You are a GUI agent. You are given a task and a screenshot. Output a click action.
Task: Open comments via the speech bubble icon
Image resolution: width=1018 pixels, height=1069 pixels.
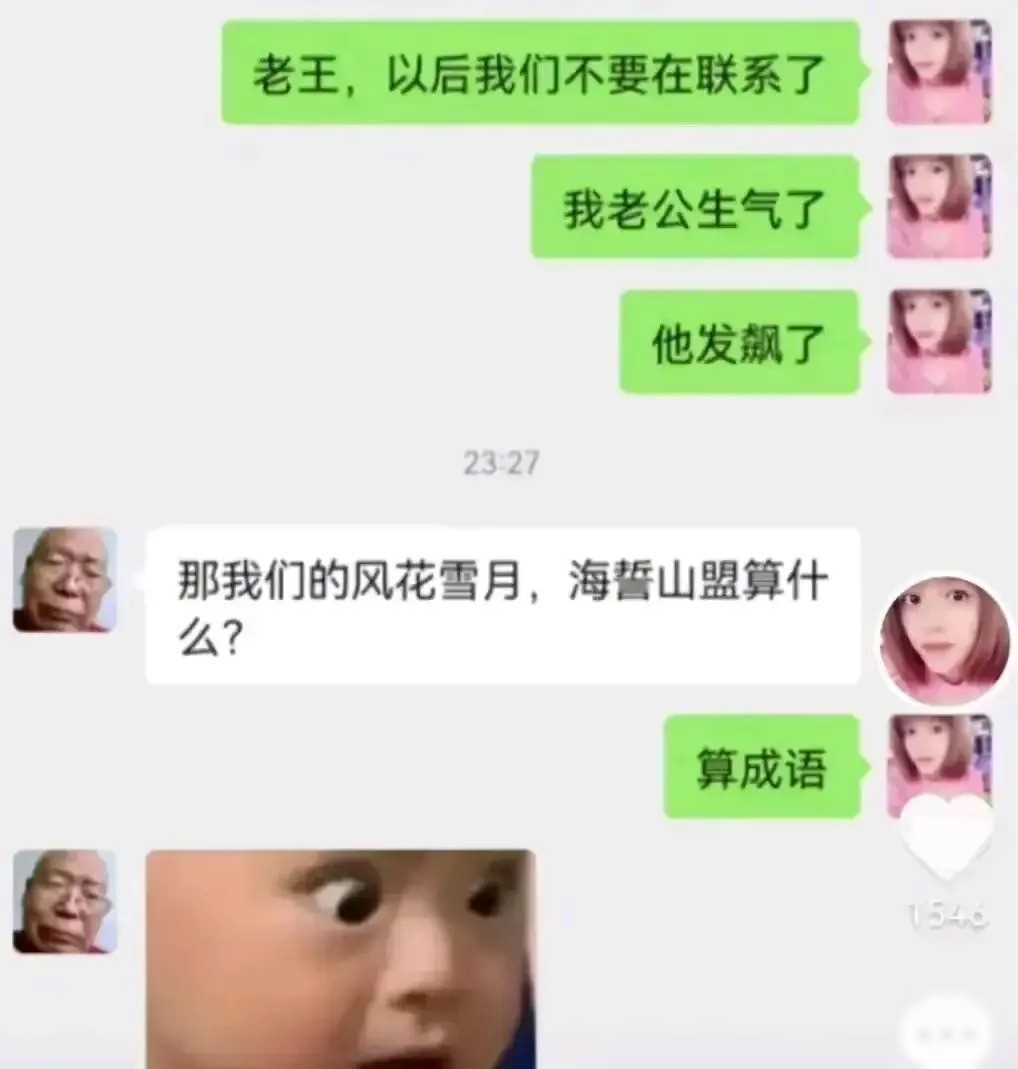point(944,1030)
